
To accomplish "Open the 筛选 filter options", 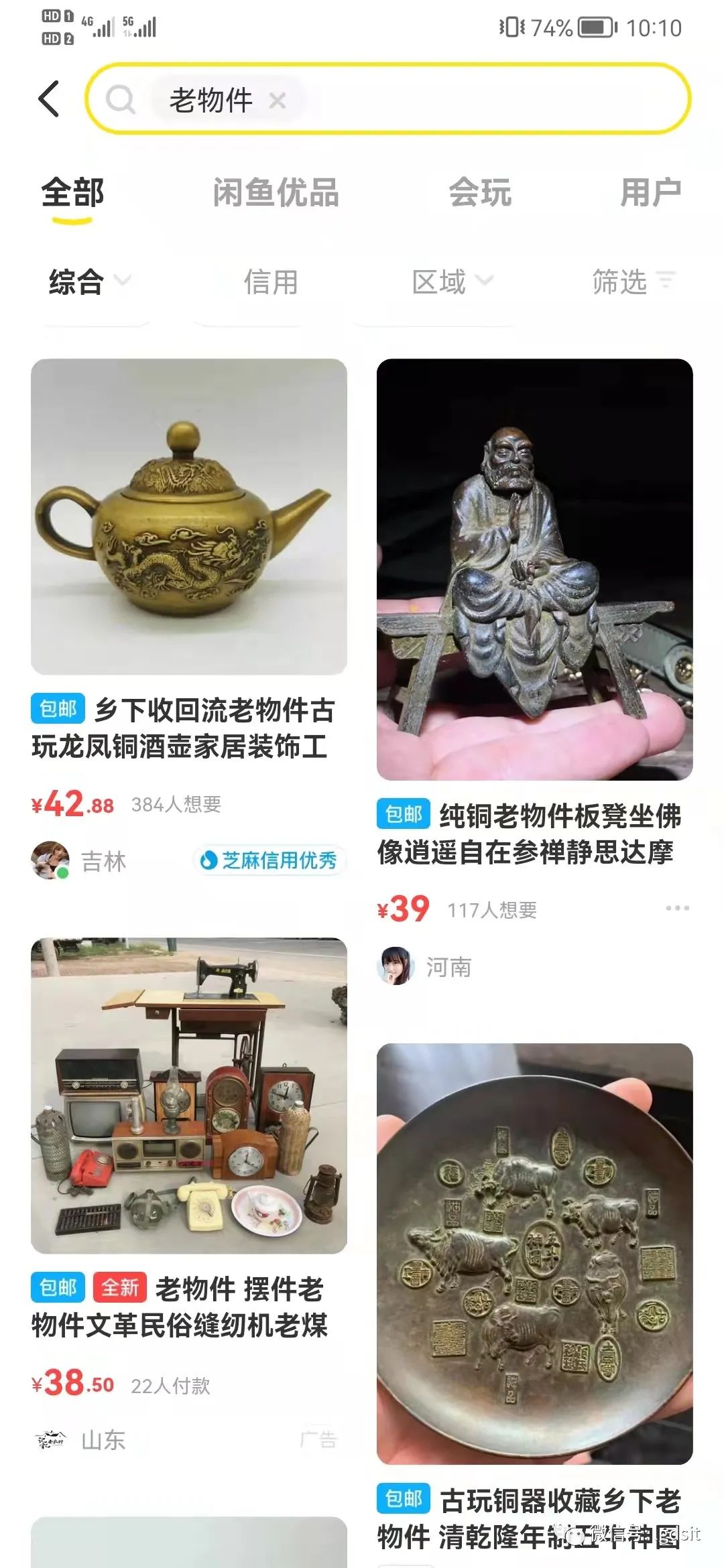I will (633, 281).
